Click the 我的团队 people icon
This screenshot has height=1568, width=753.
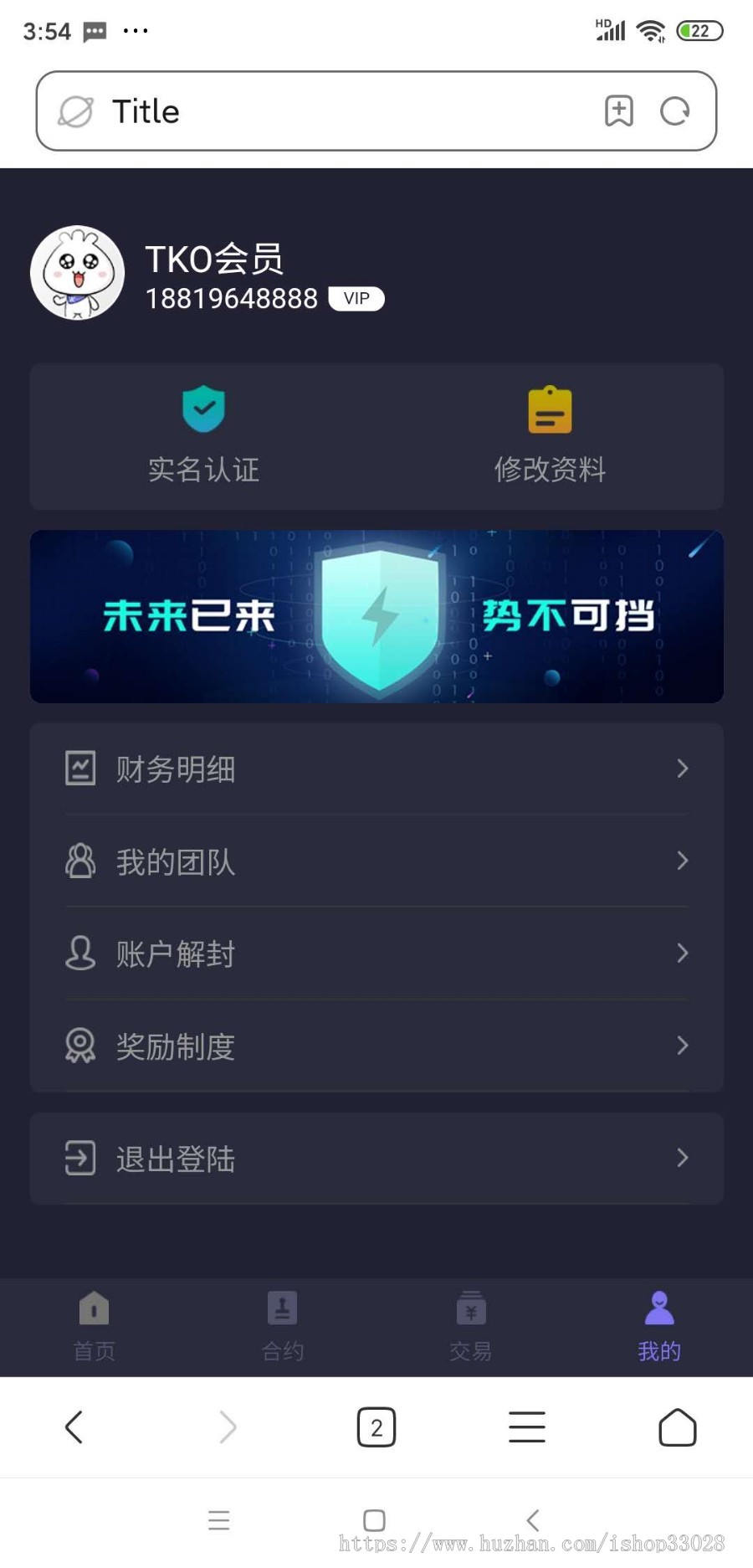(x=80, y=860)
